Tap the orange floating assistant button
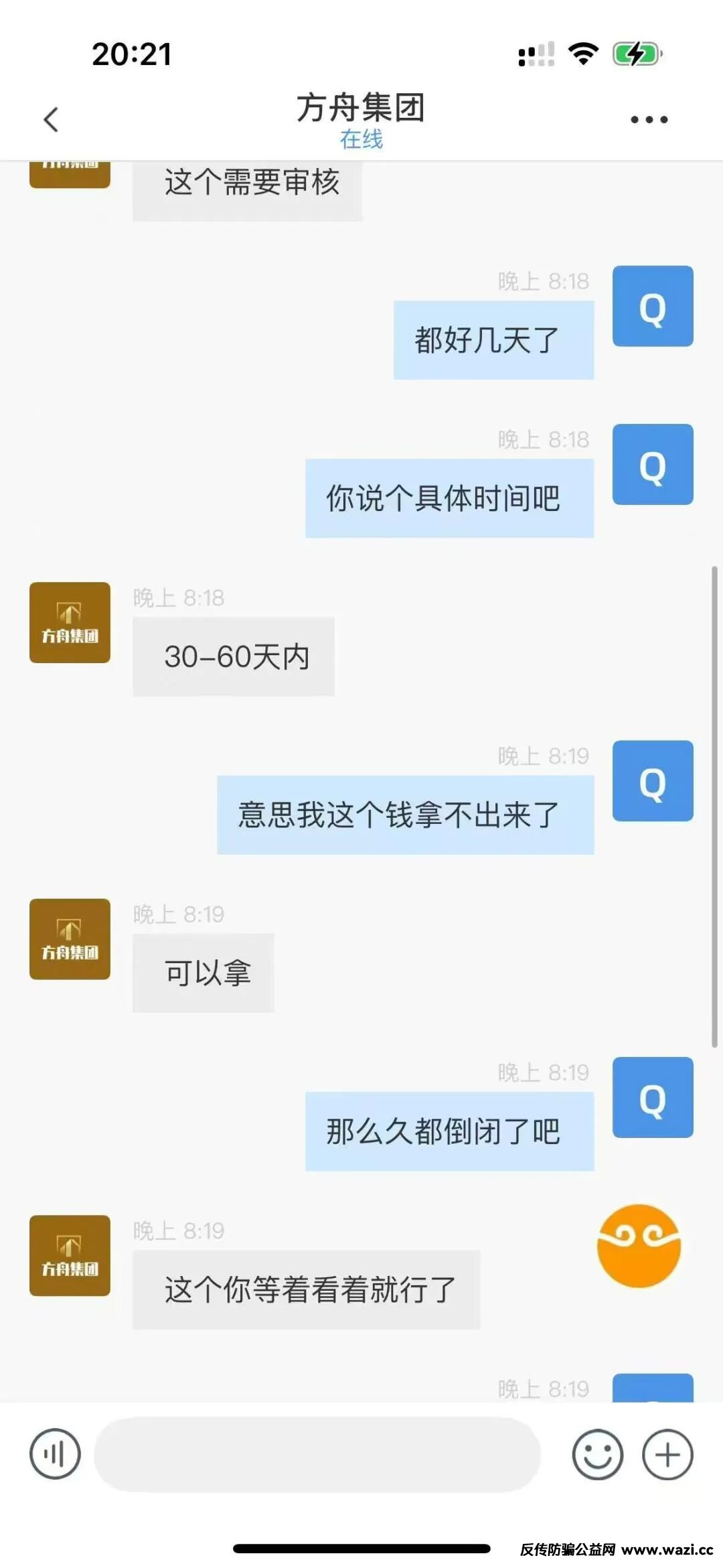The height and width of the screenshot is (1568, 723). 639,1246
